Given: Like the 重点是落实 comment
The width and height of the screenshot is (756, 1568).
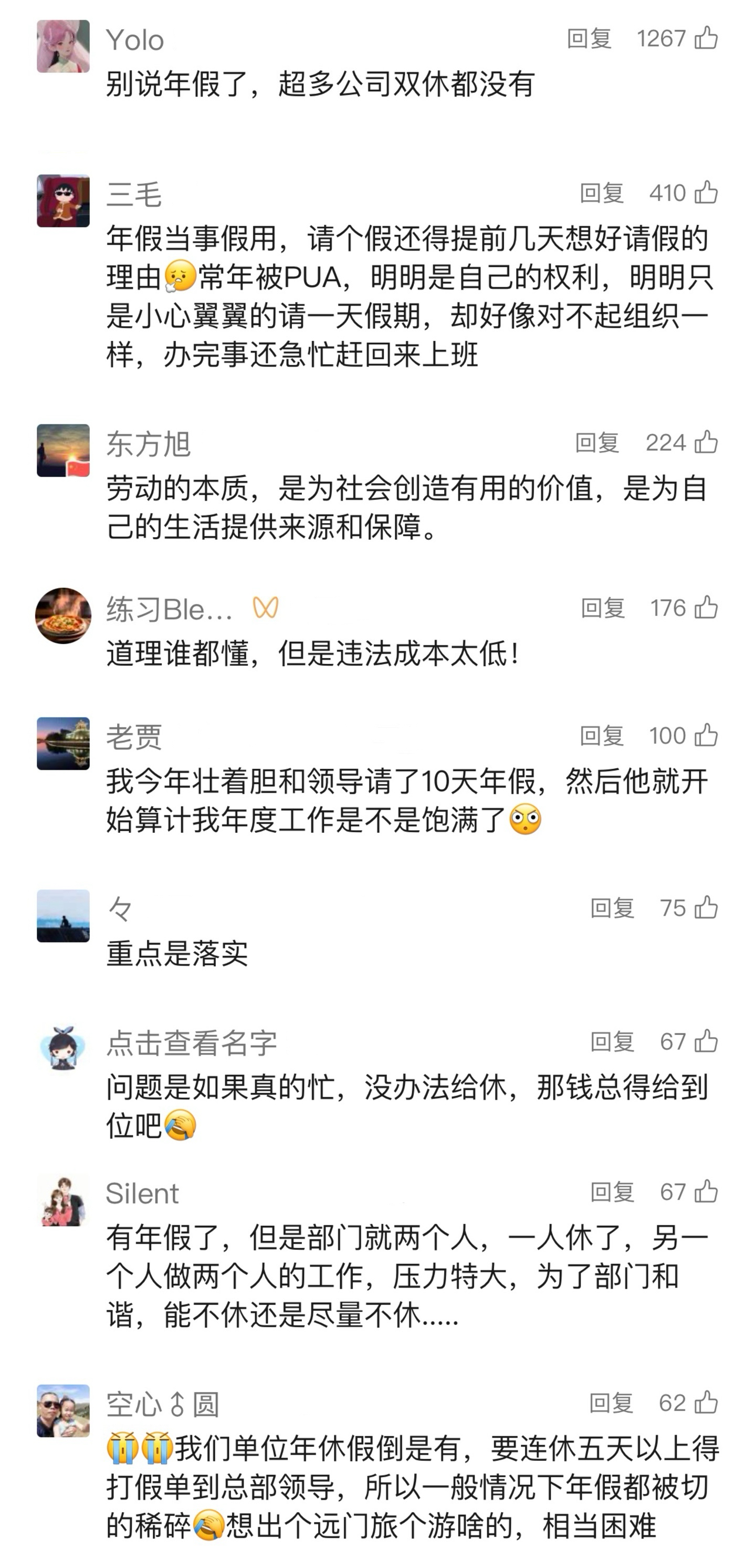Looking at the screenshot, I should 706,907.
